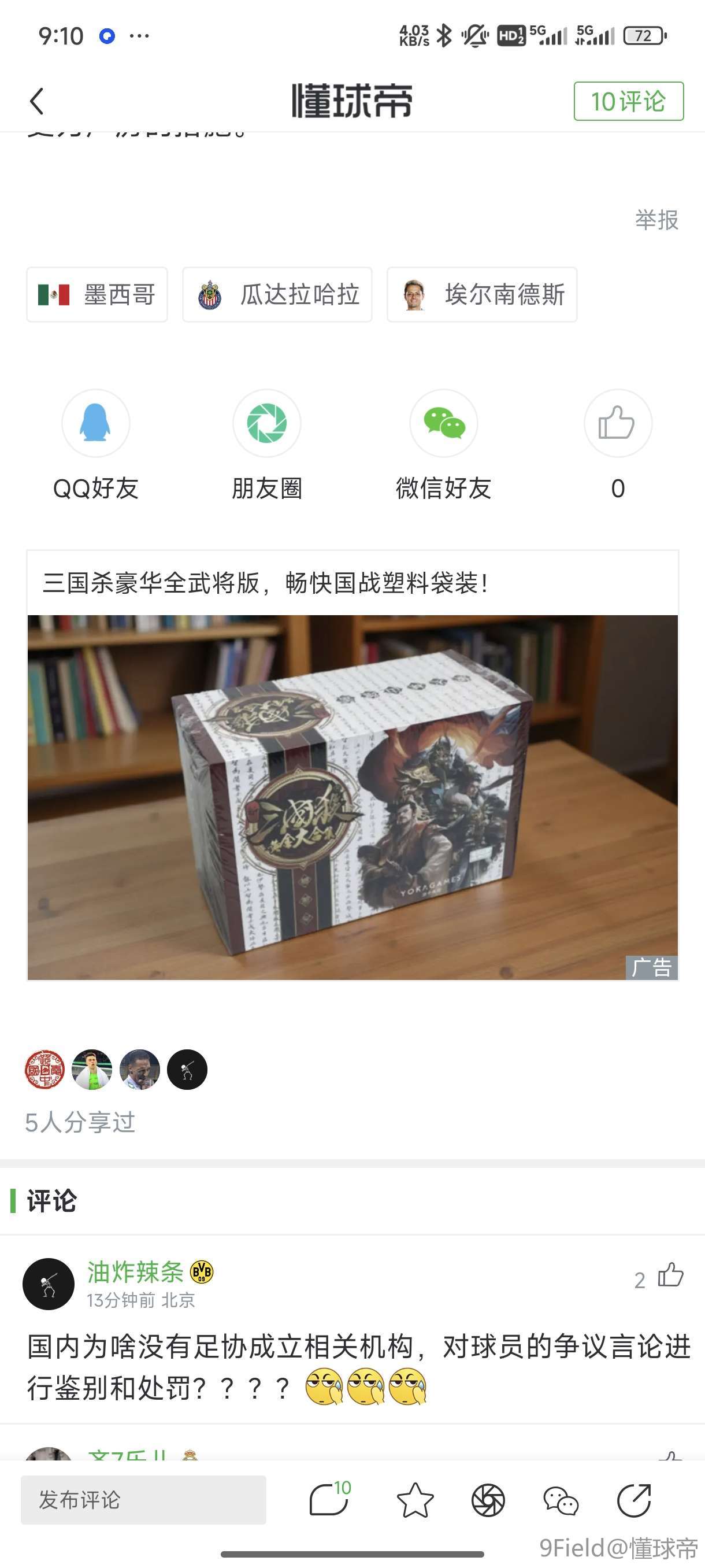
Task: Report the article via 举报
Action: pyautogui.click(x=656, y=220)
